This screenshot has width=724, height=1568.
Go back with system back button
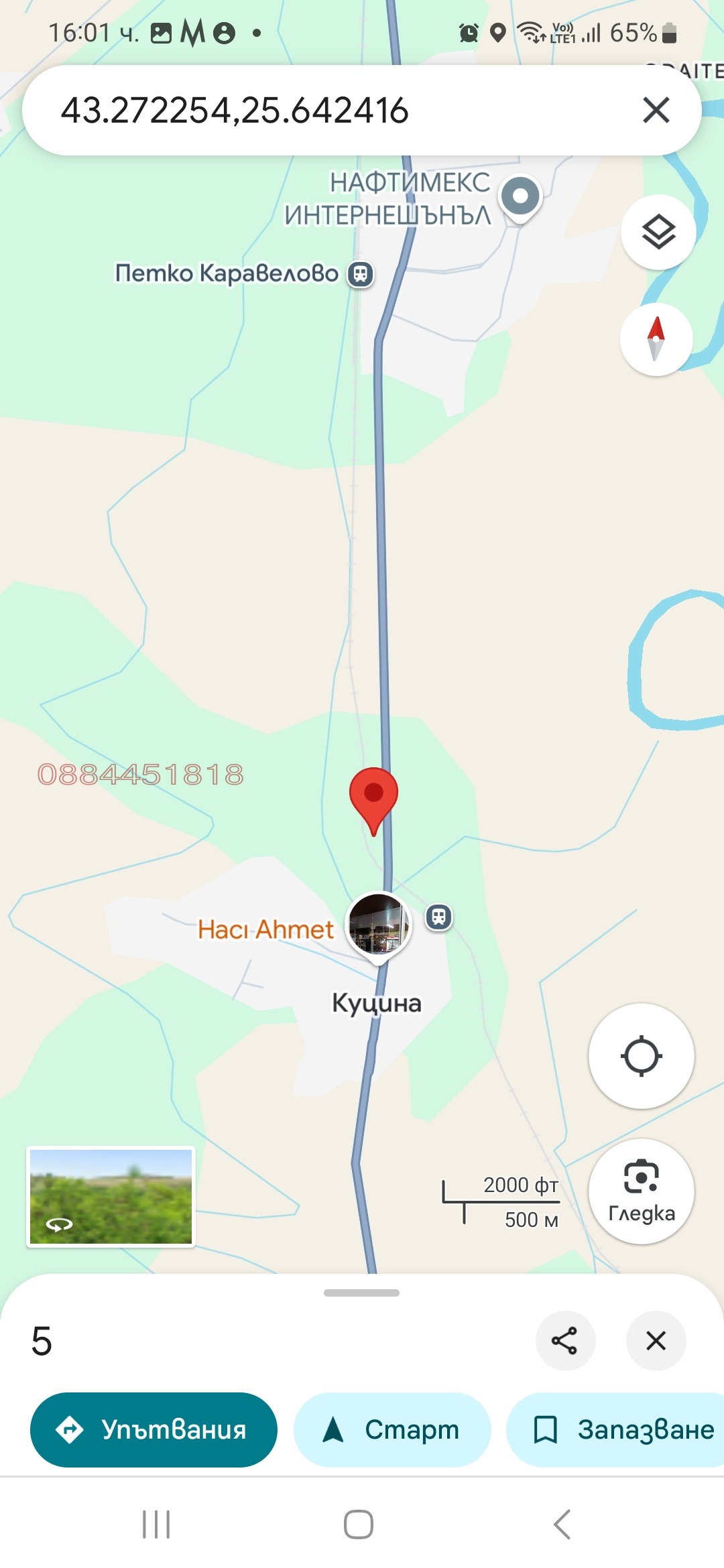coord(562,1524)
